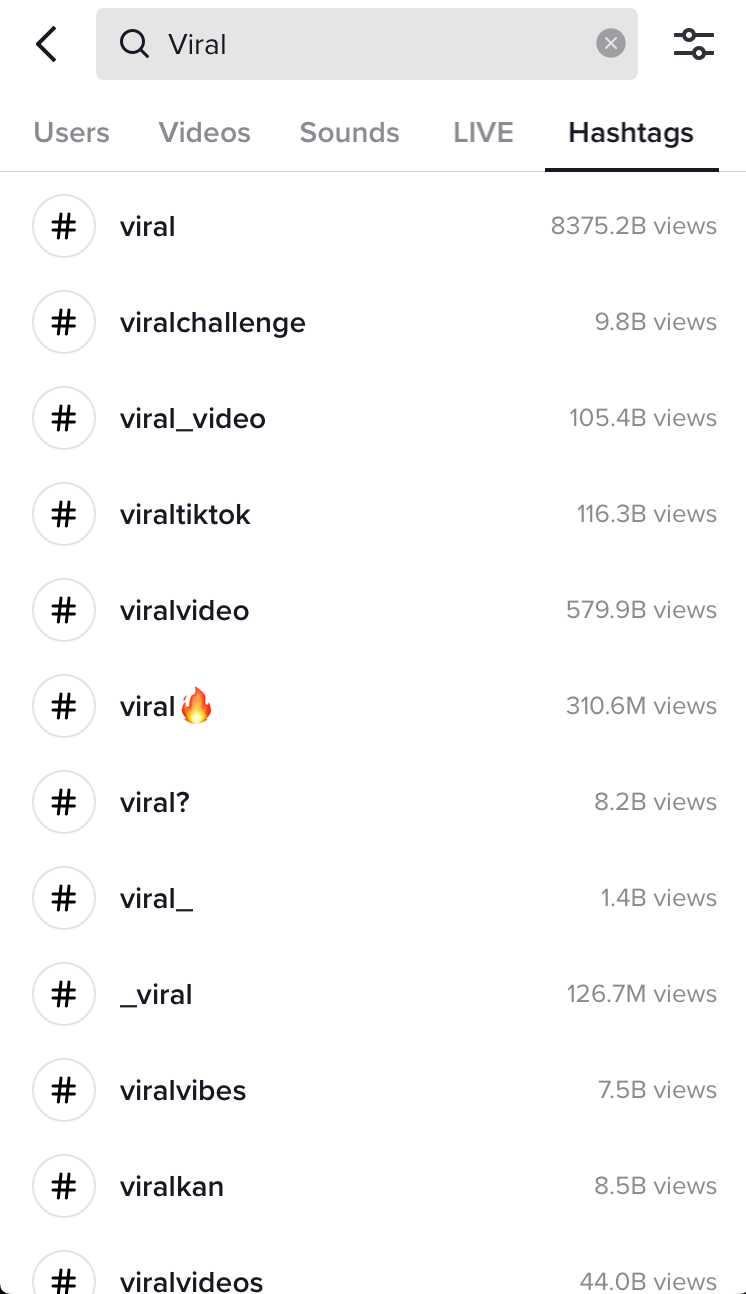Open the #viraltiktok hashtag
Screen dimensions: 746x1294
(x=373, y=514)
